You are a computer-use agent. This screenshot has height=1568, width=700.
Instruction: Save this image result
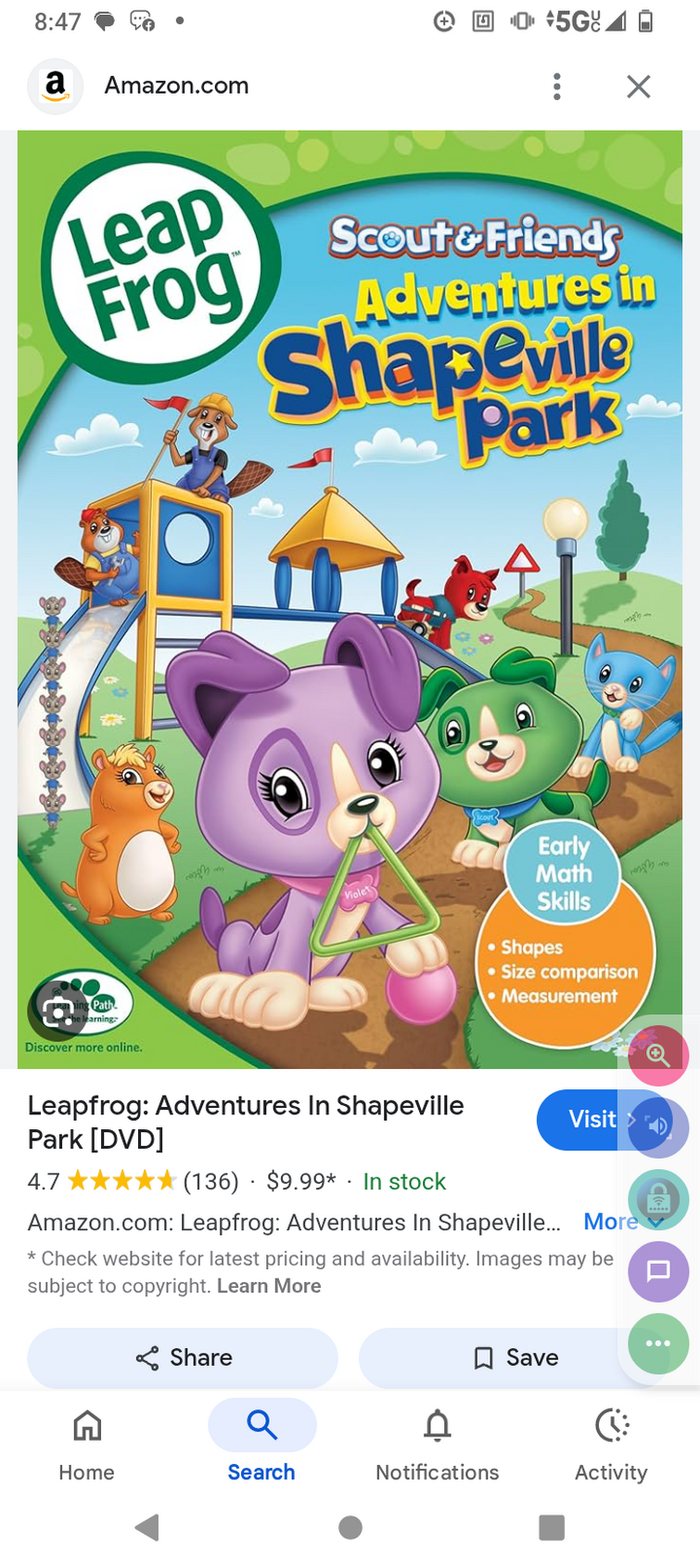[515, 1357]
